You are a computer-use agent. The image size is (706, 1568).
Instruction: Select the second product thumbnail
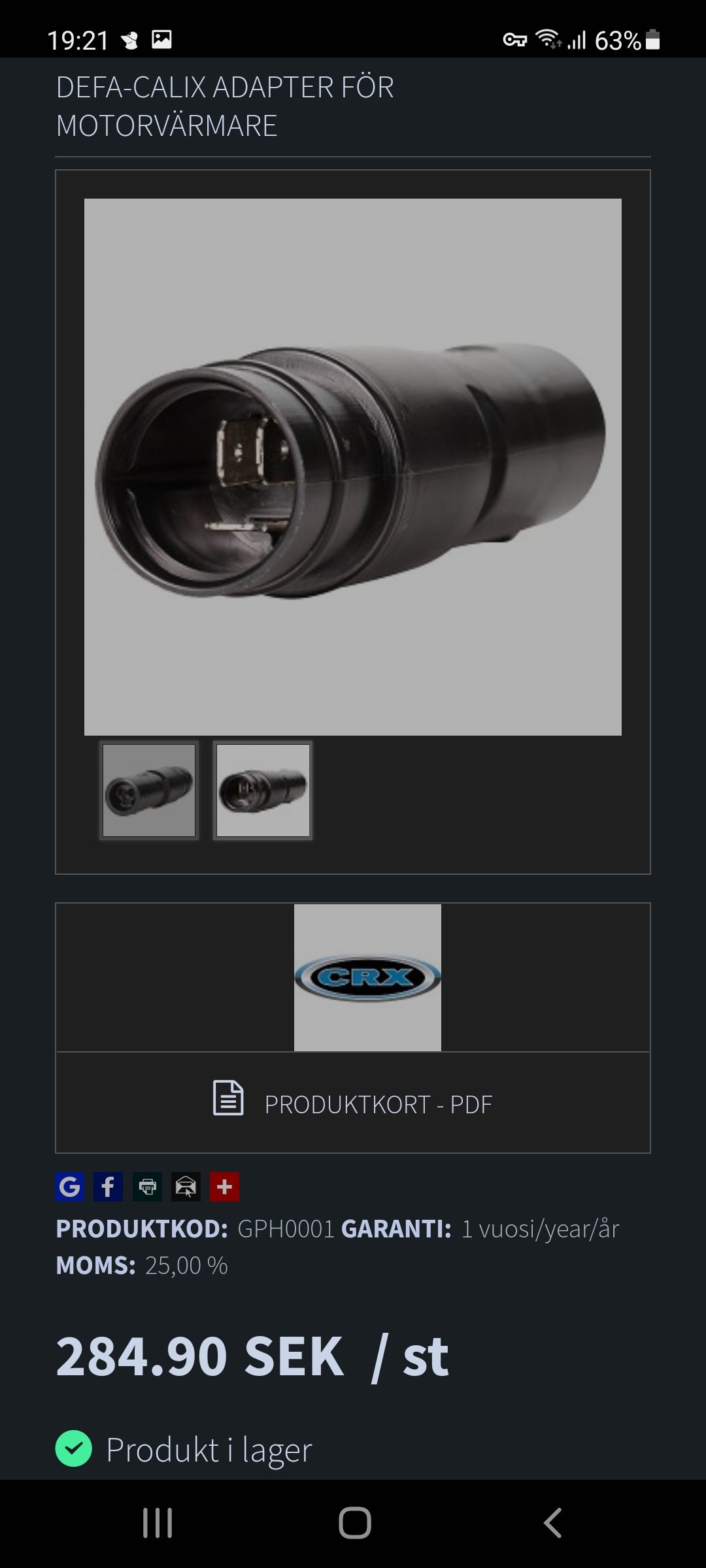[263, 791]
